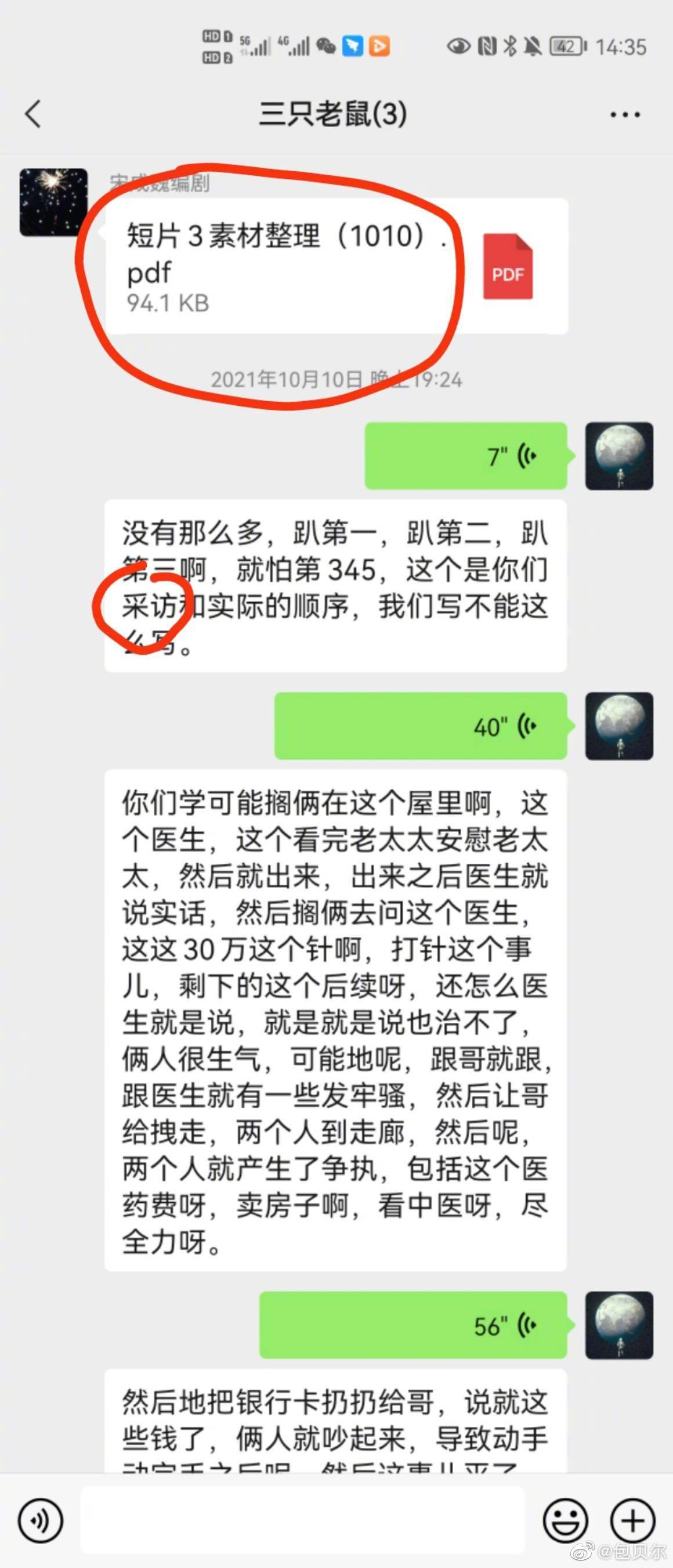
Task: Tap the back arrow to leave the chat
Action: click(31, 113)
